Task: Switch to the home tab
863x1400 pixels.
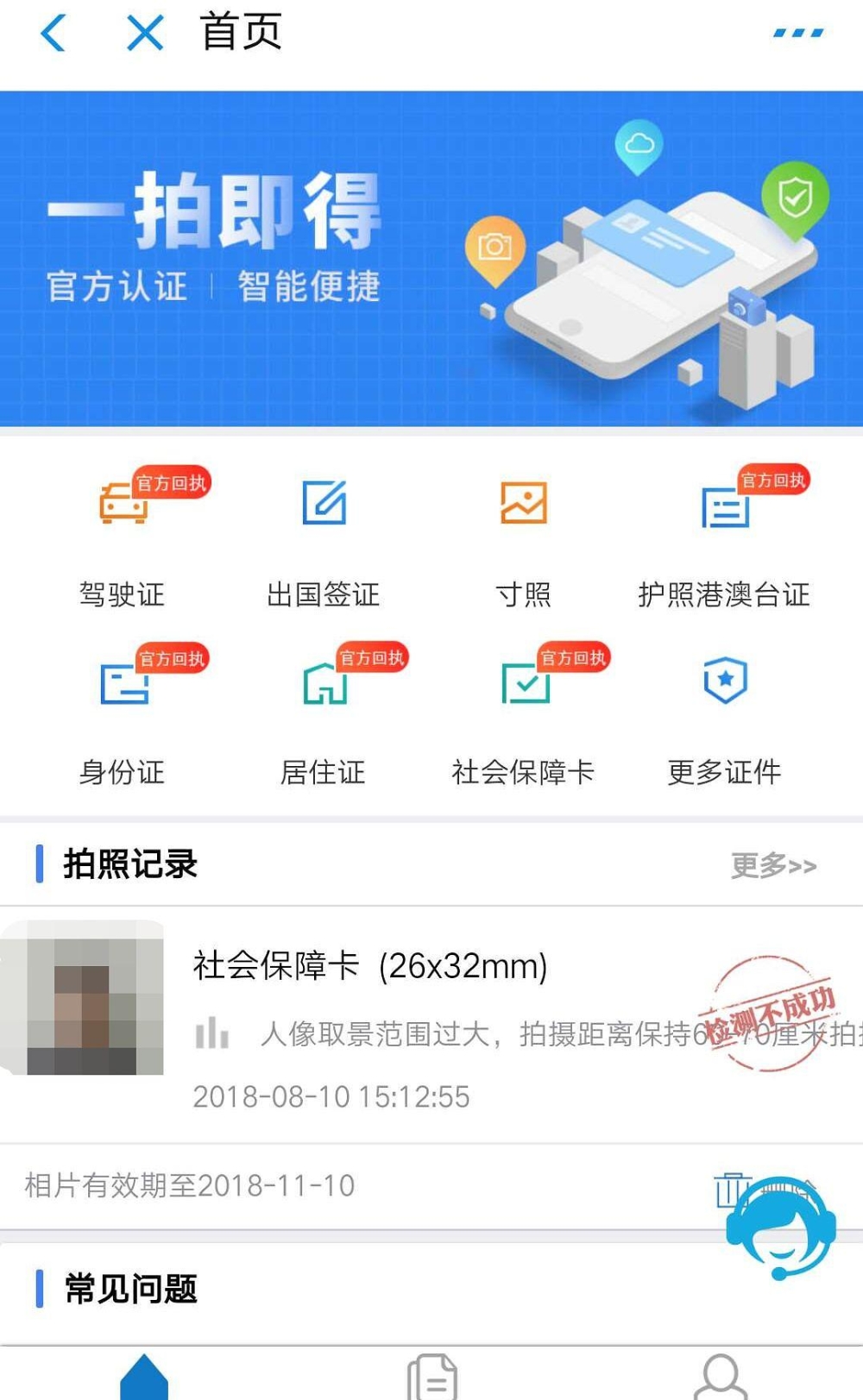Action: [144, 1376]
